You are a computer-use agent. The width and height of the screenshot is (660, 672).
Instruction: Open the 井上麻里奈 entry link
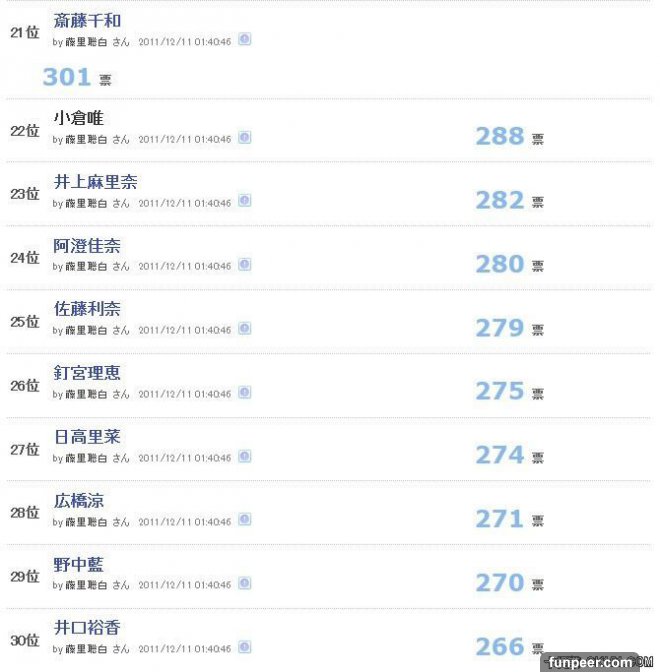[95, 182]
